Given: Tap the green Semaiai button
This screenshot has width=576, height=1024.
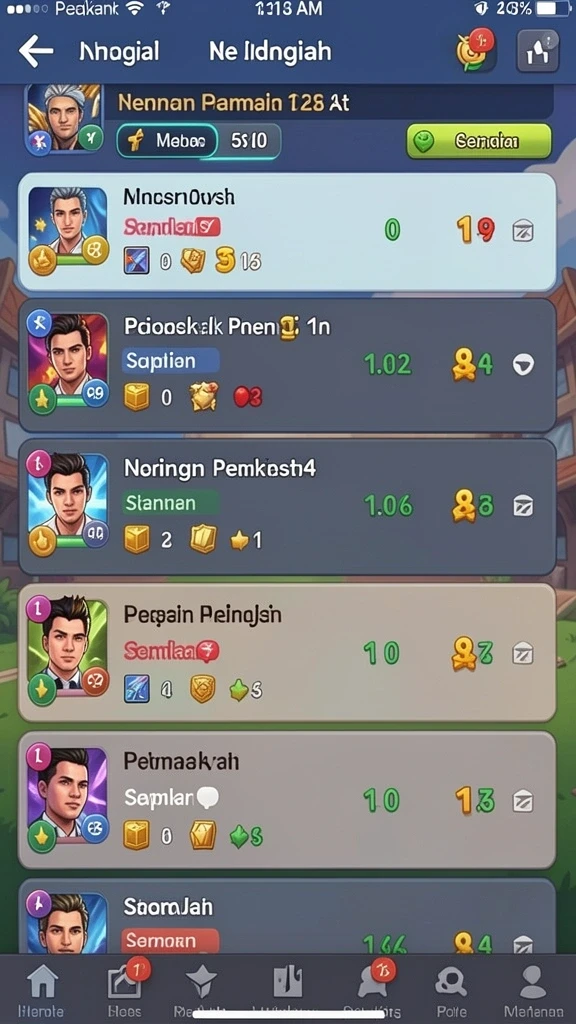Looking at the screenshot, I should 479,140.
